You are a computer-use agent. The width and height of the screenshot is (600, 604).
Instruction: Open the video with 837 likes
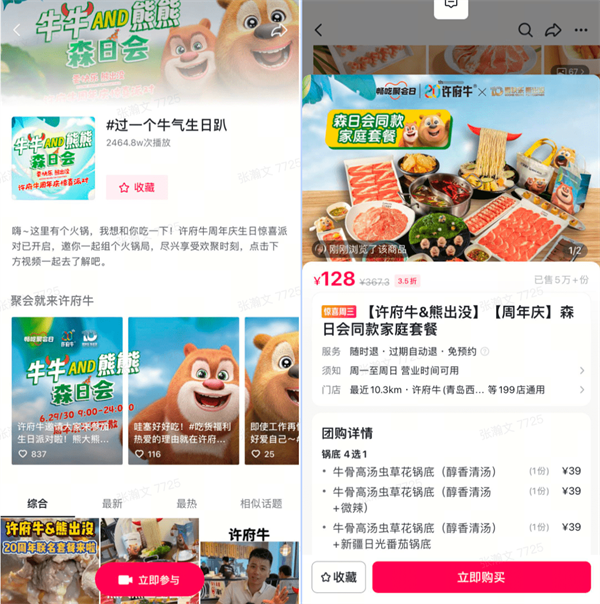(x=67, y=390)
